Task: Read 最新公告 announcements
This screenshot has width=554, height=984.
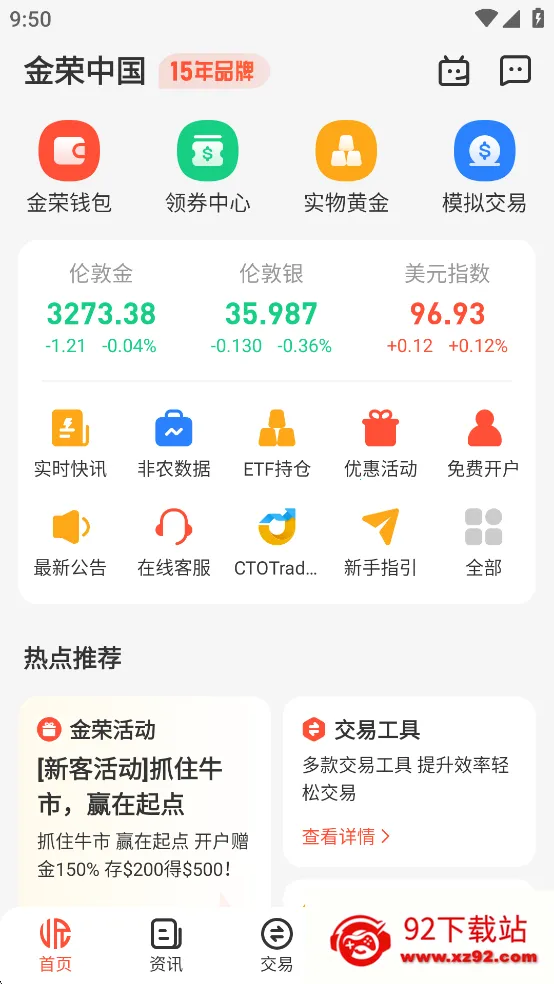Action: pyautogui.click(x=70, y=542)
